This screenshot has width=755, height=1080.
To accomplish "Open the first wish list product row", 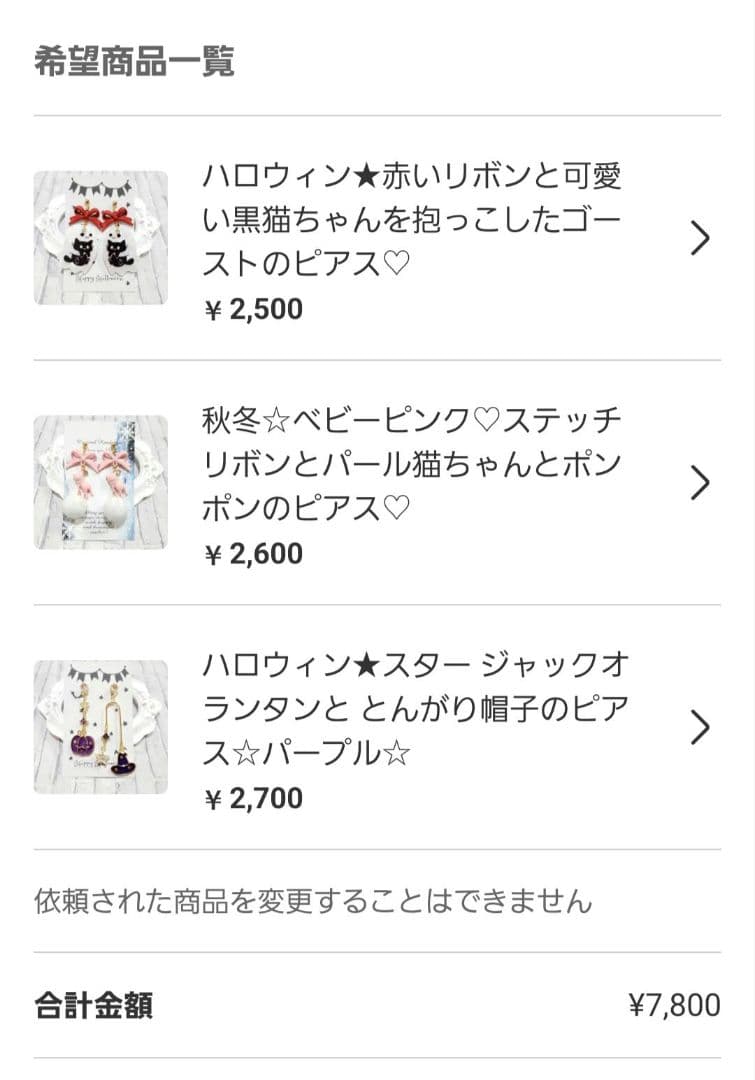I will click(378, 239).
